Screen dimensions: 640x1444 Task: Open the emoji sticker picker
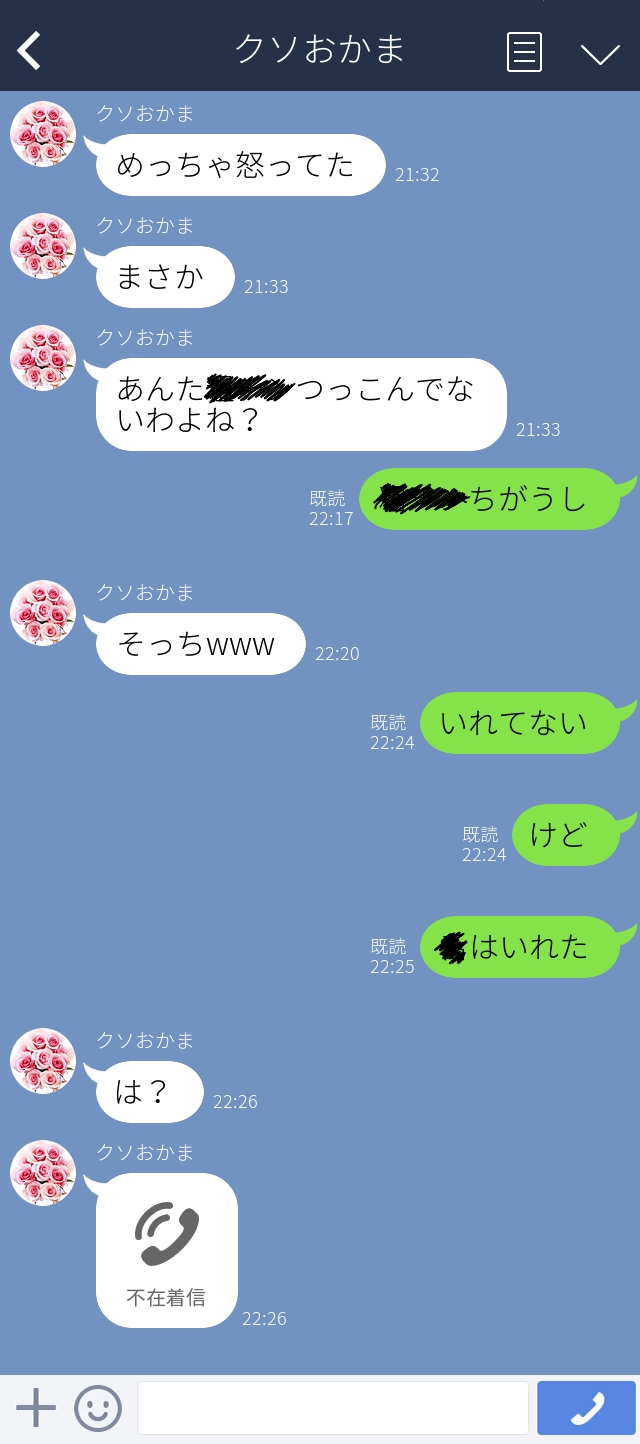[x=98, y=1408]
